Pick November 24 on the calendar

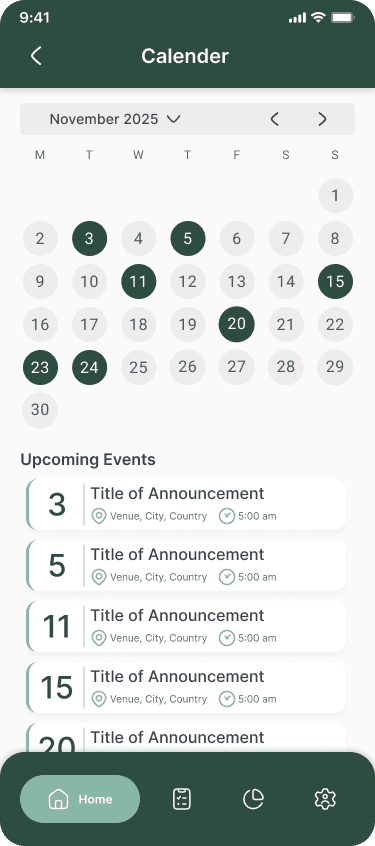coord(89,367)
